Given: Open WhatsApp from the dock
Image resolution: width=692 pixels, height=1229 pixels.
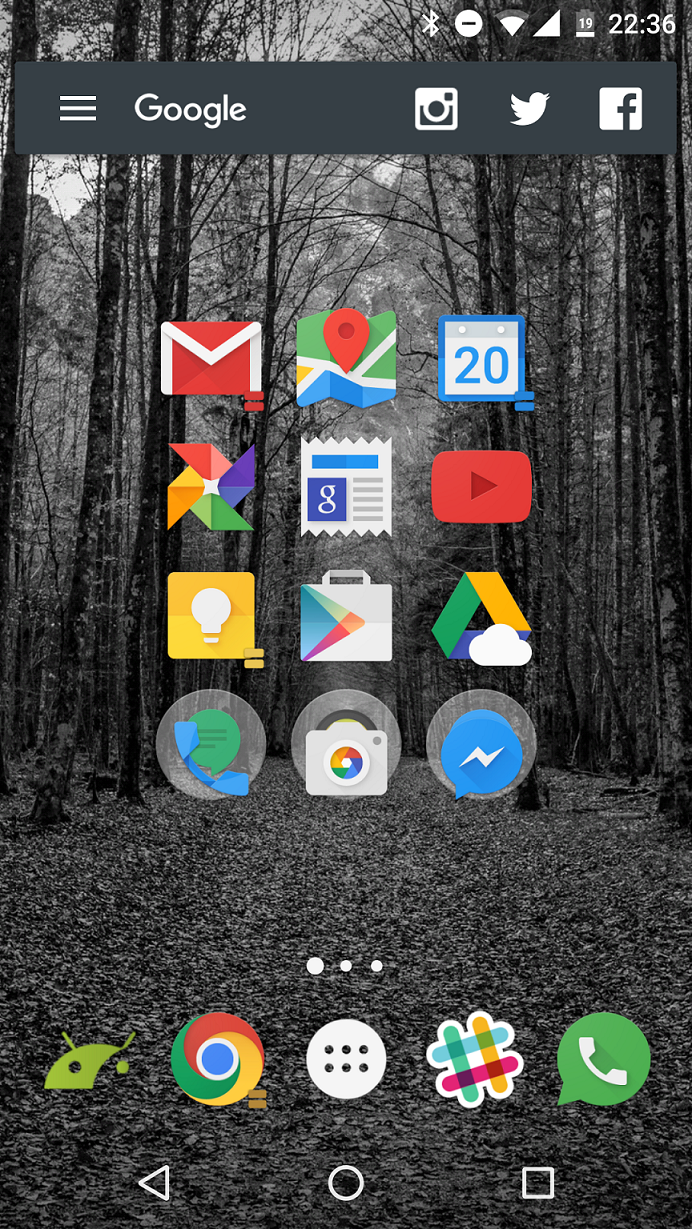Looking at the screenshot, I should click(603, 1060).
